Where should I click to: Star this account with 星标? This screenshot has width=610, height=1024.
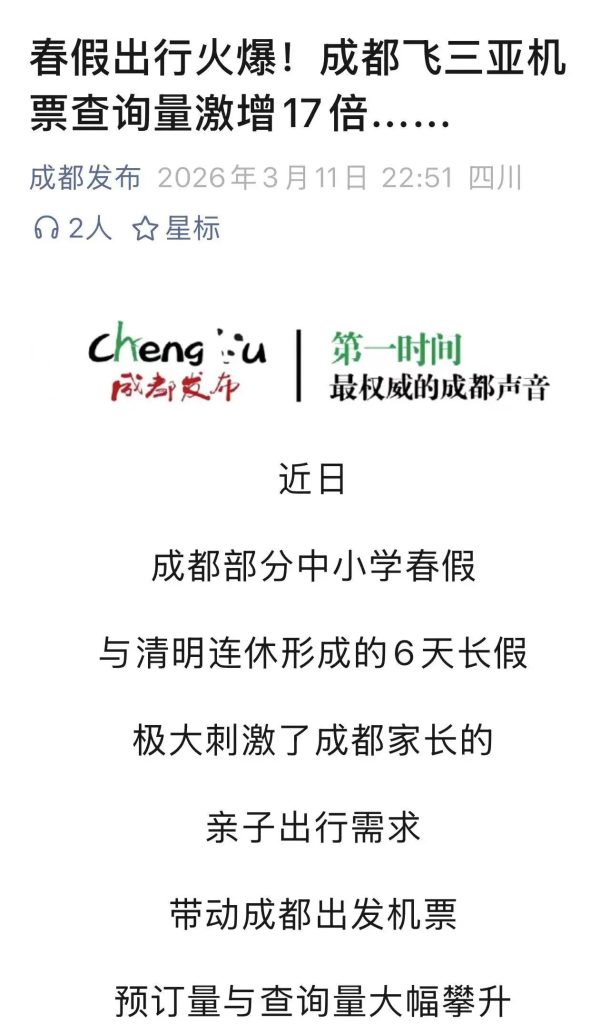[176, 229]
